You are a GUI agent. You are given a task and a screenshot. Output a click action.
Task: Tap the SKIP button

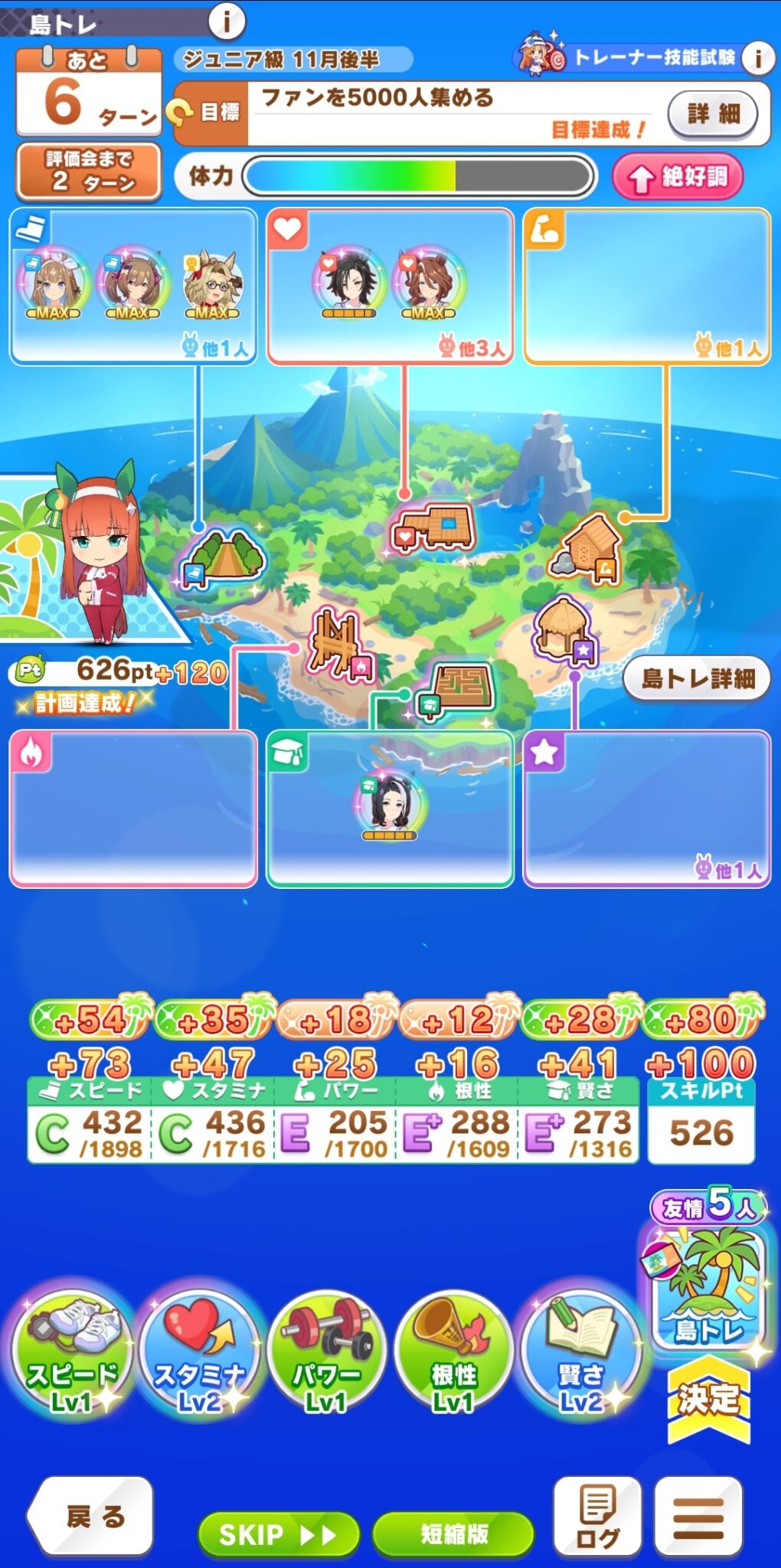coord(277,1534)
